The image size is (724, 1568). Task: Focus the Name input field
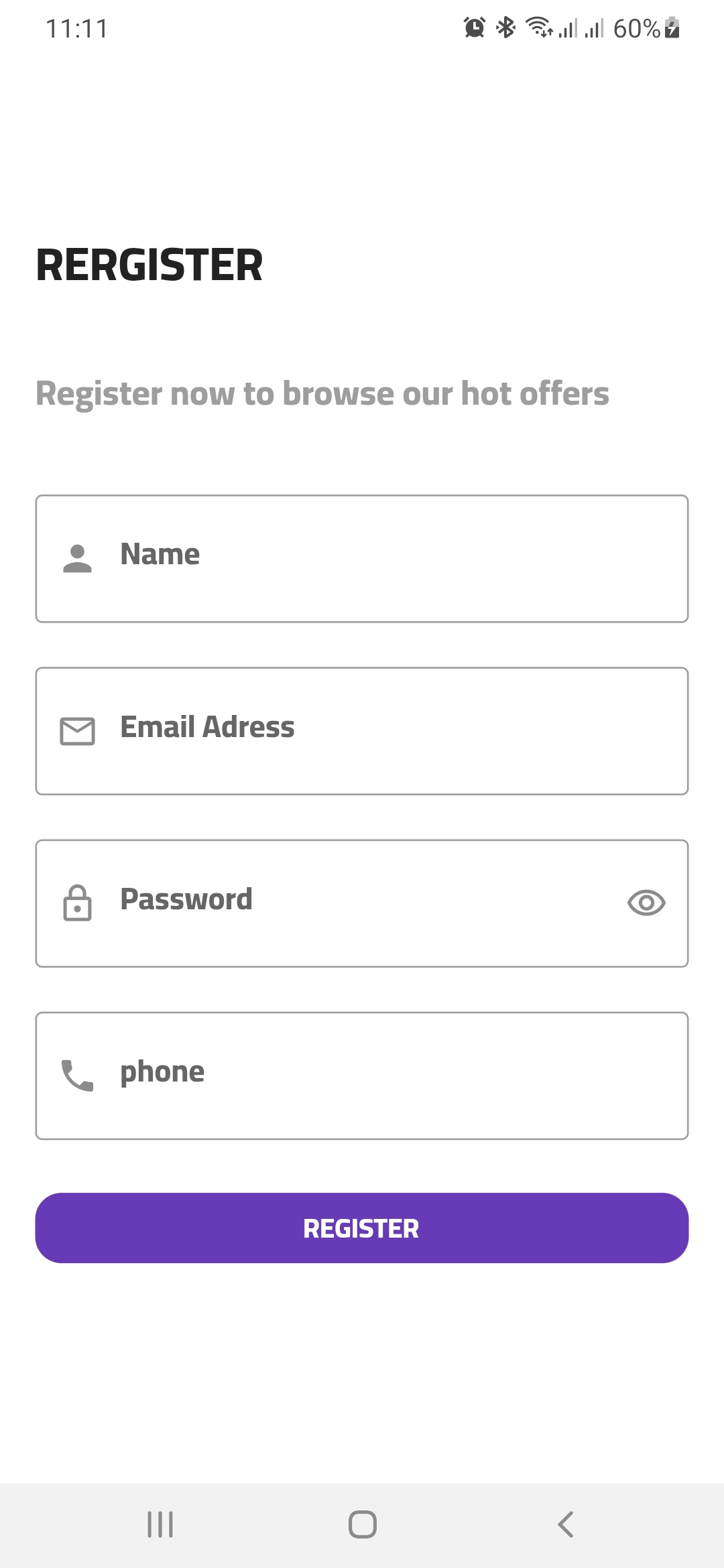tap(362, 558)
